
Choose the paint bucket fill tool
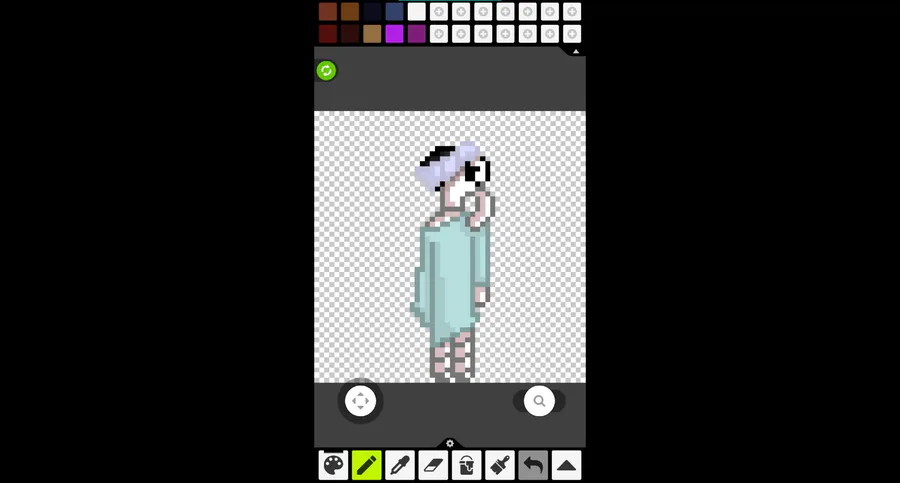click(466, 465)
